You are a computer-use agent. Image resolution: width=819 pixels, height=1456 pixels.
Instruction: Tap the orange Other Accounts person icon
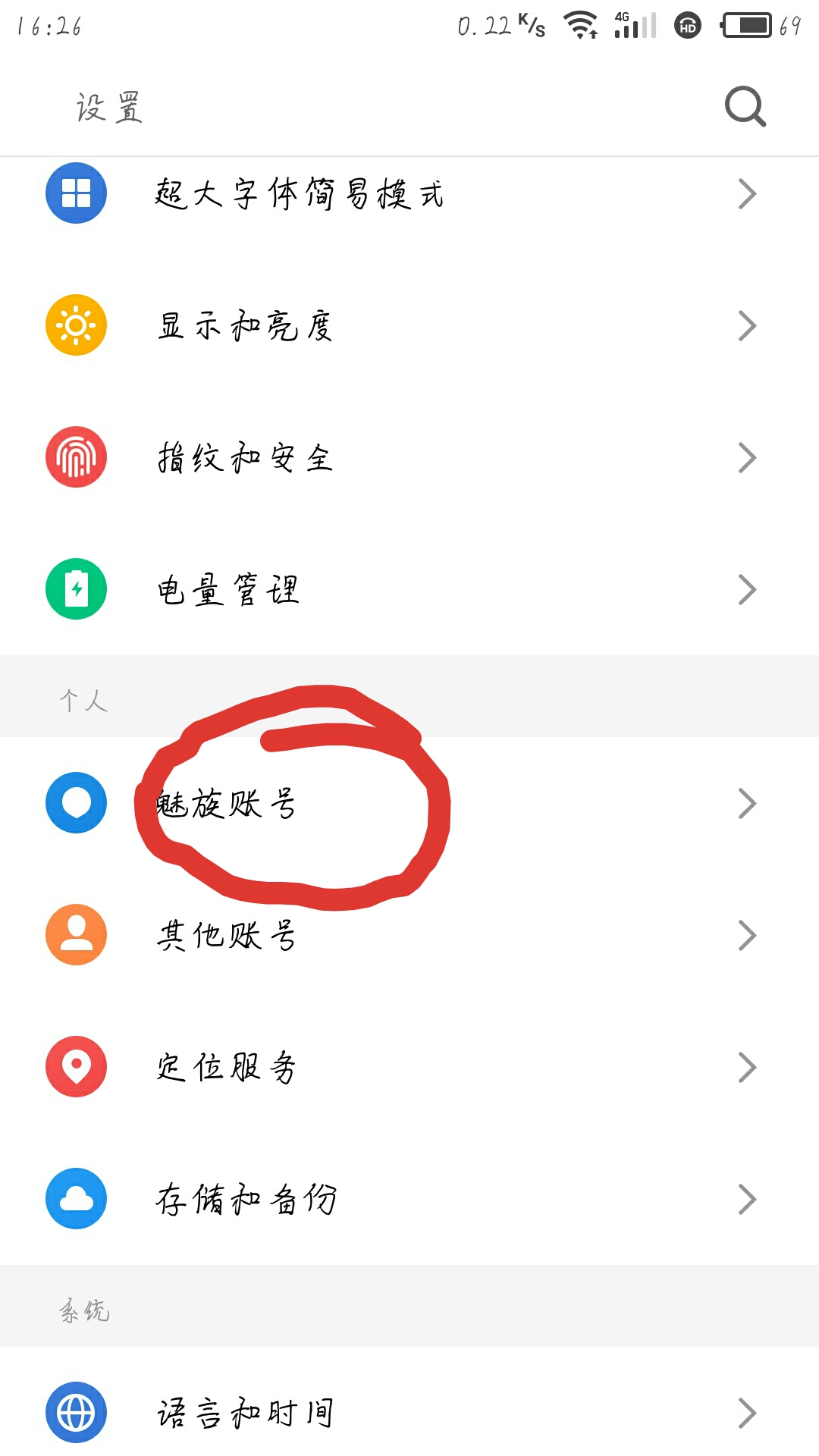point(76,935)
